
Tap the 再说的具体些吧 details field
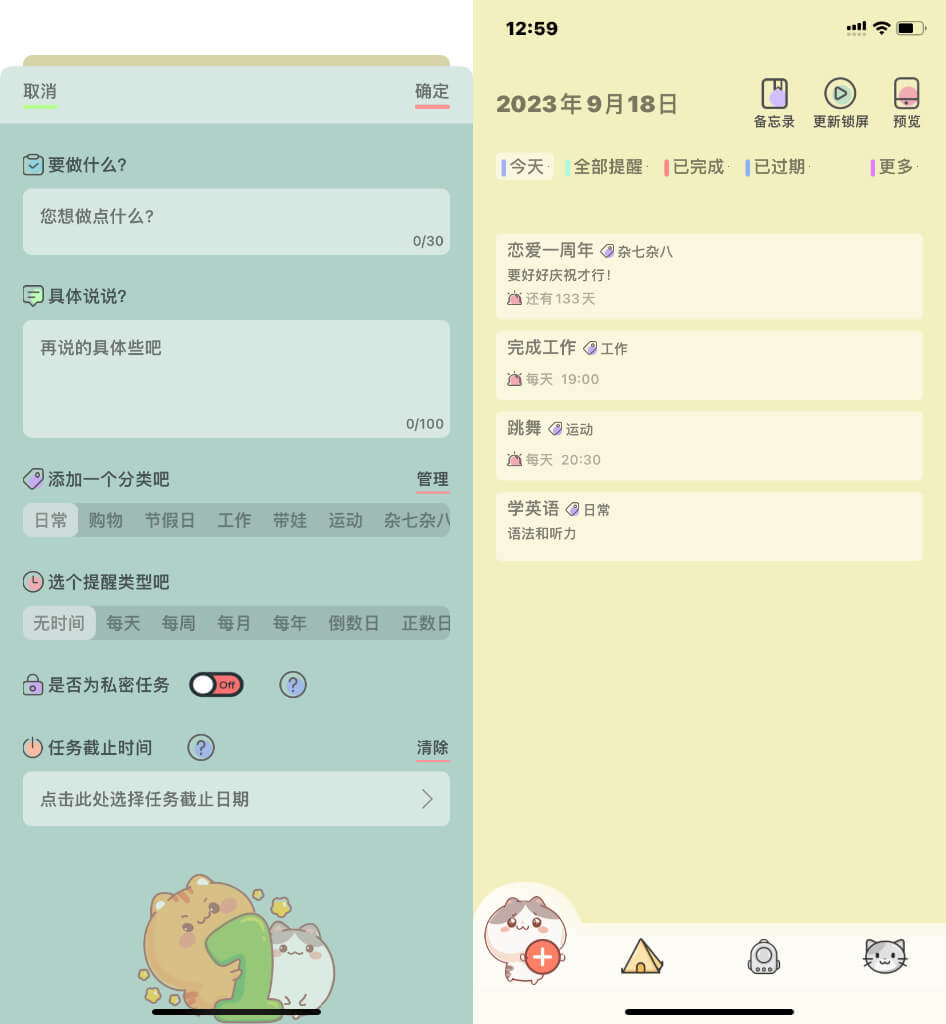coord(236,378)
